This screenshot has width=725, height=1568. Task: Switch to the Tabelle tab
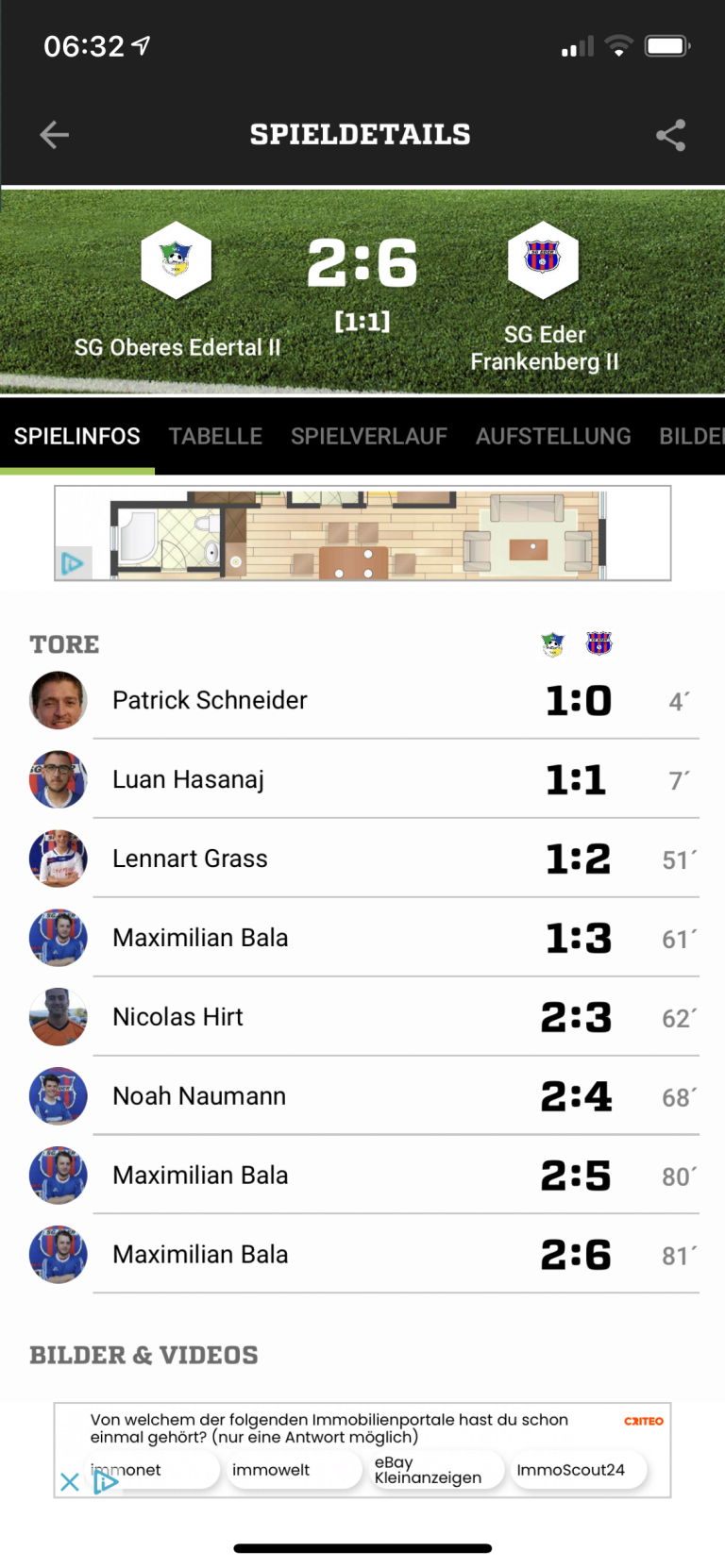tap(215, 436)
